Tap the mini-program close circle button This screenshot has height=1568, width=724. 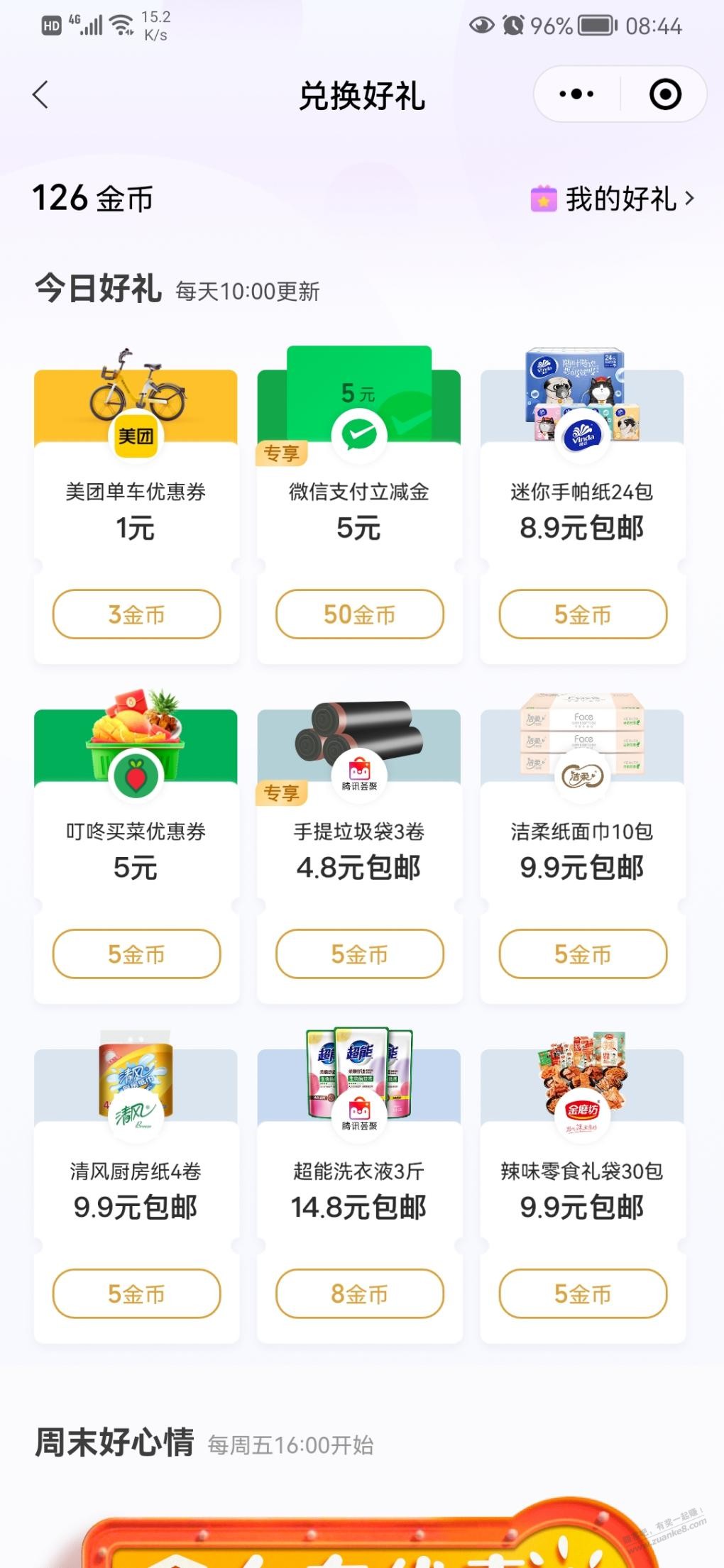[663, 93]
